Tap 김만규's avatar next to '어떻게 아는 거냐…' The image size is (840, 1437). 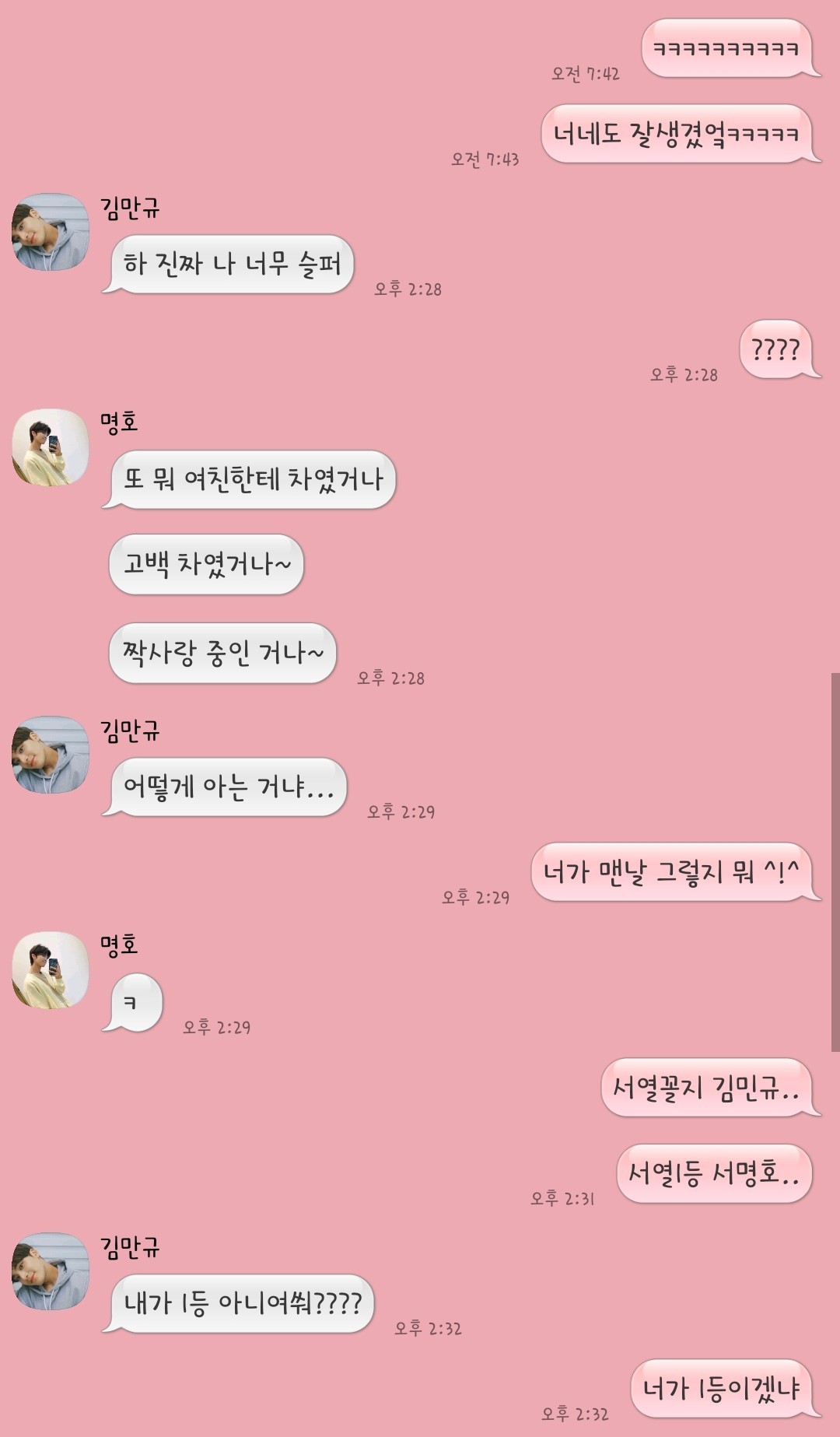[x=51, y=755]
